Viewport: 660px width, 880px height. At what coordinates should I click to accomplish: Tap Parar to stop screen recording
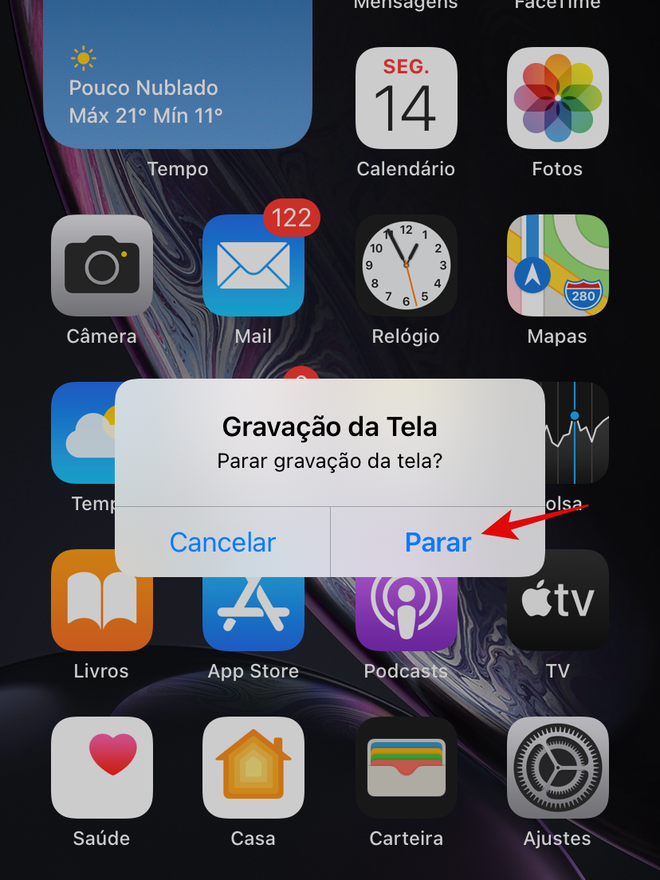click(437, 542)
